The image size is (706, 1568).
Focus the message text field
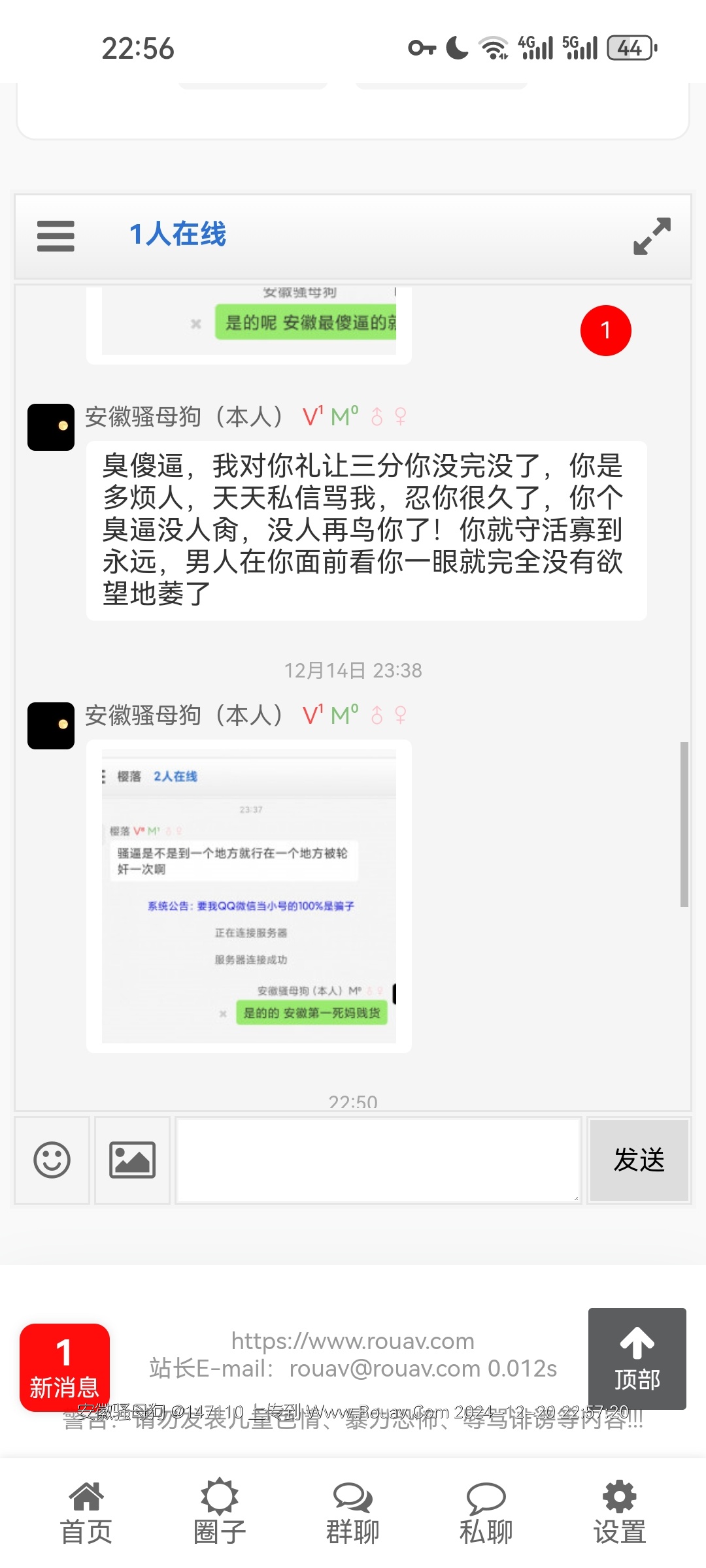click(378, 1160)
